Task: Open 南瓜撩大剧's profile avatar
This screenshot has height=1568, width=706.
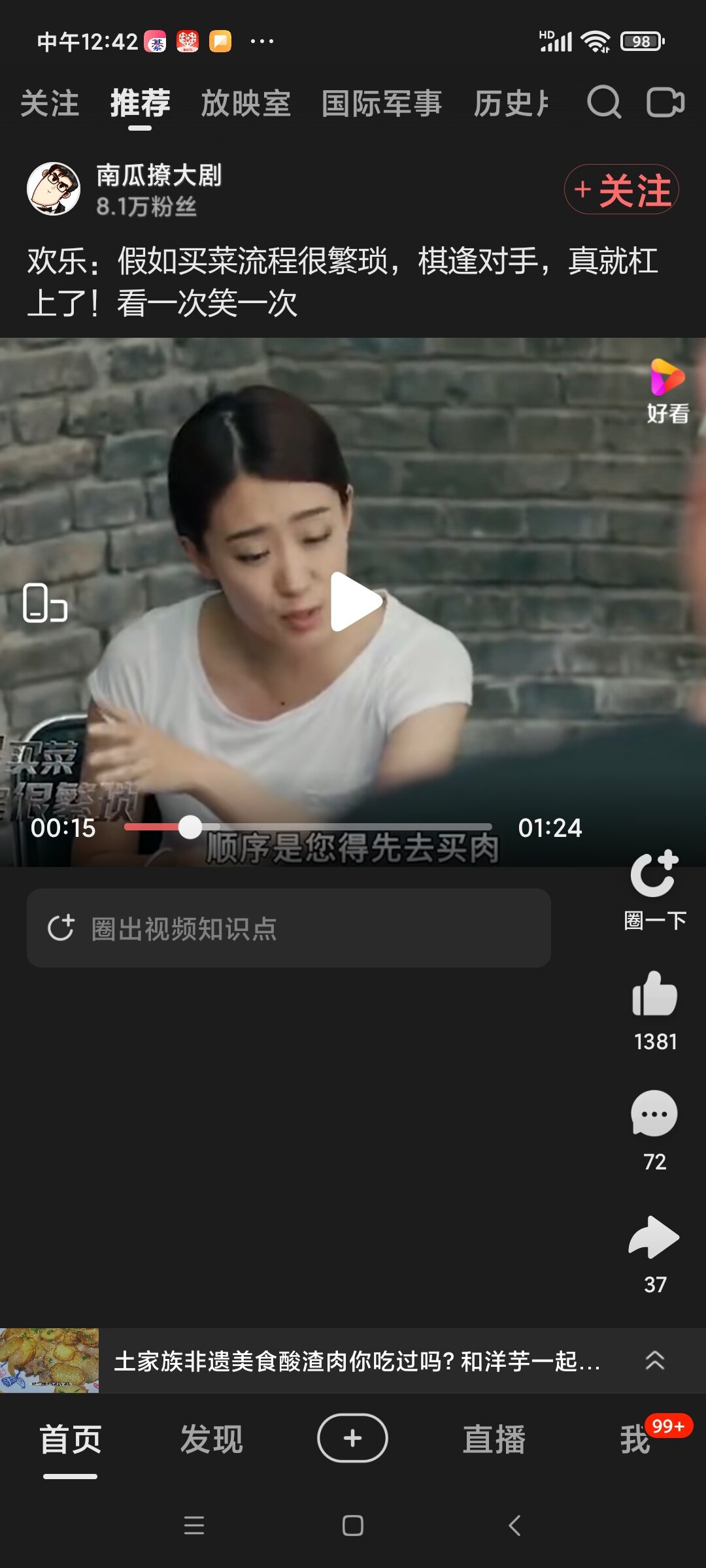Action: [54, 189]
